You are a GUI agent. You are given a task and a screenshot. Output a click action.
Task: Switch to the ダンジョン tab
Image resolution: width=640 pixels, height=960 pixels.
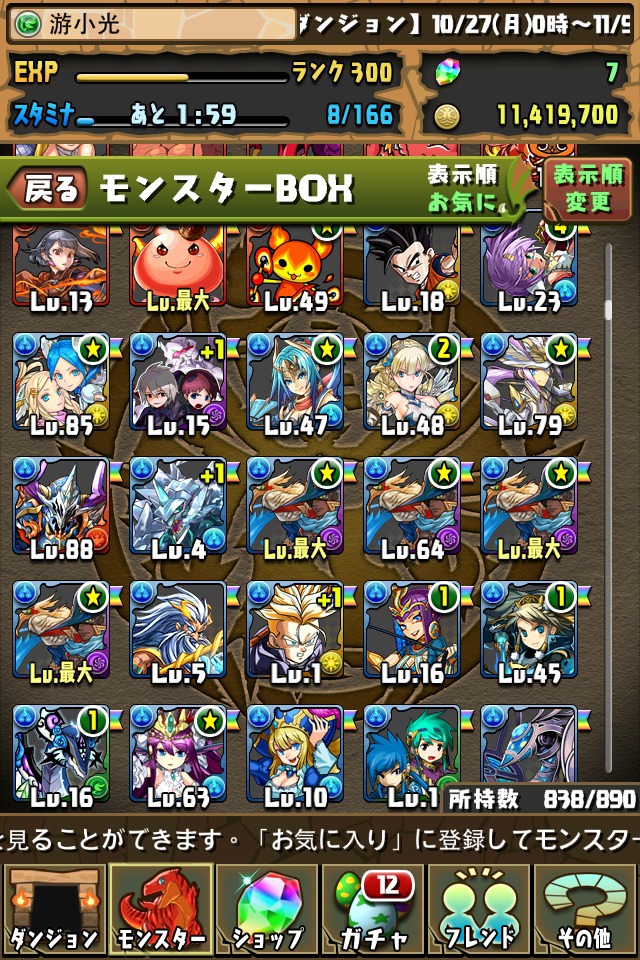point(53,910)
